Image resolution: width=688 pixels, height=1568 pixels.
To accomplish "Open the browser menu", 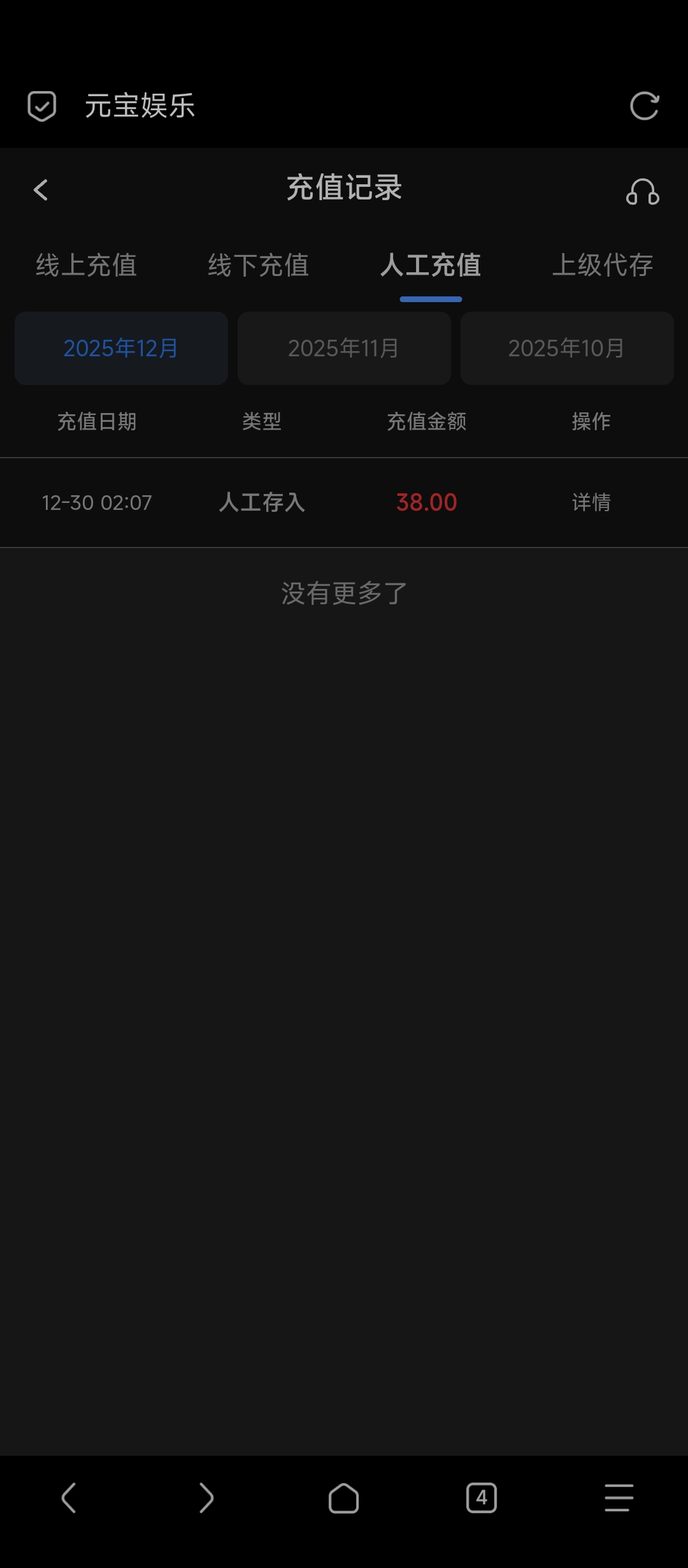I will (x=619, y=1497).
